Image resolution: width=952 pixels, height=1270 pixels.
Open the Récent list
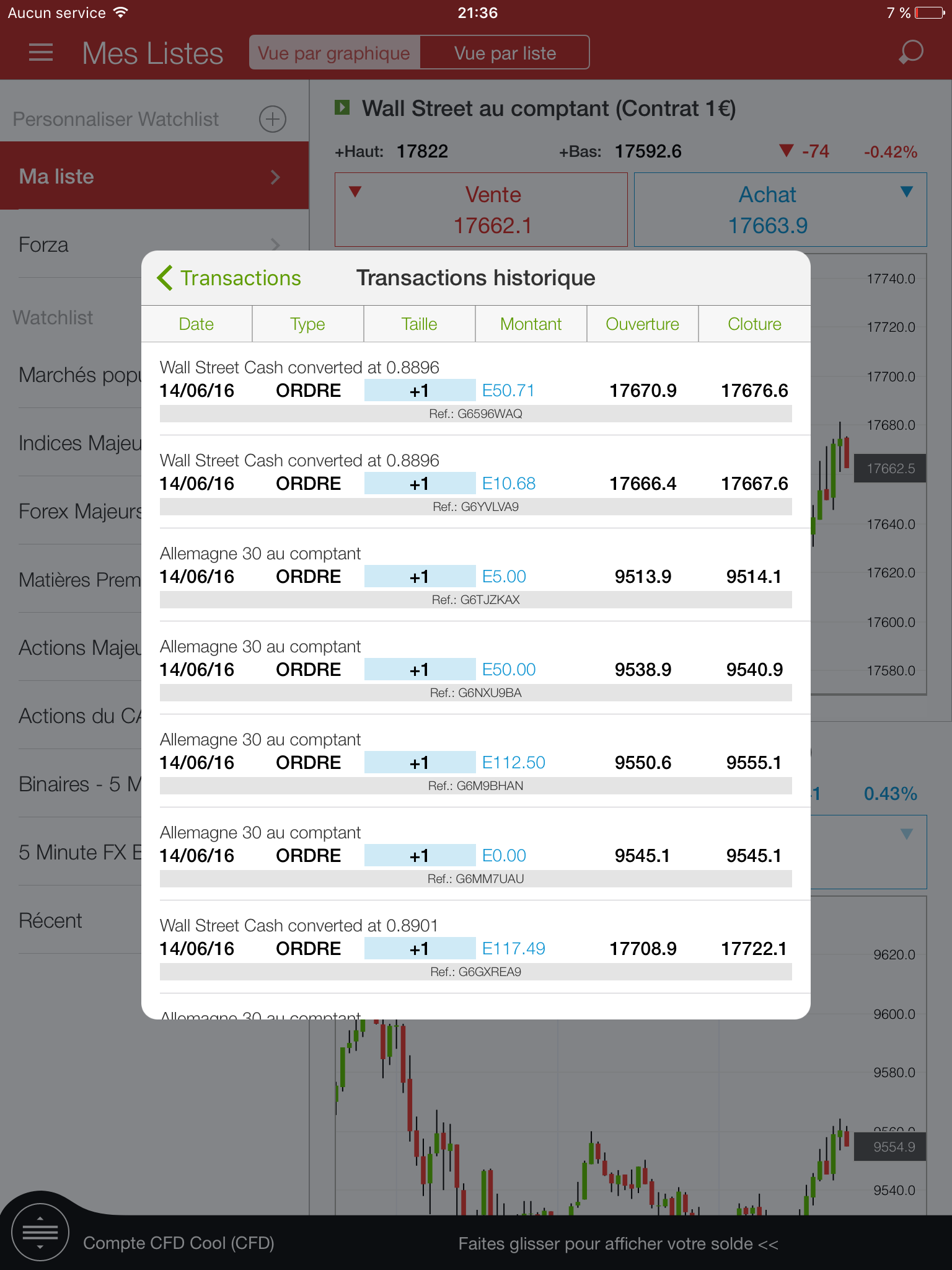click(x=51, y=920)
